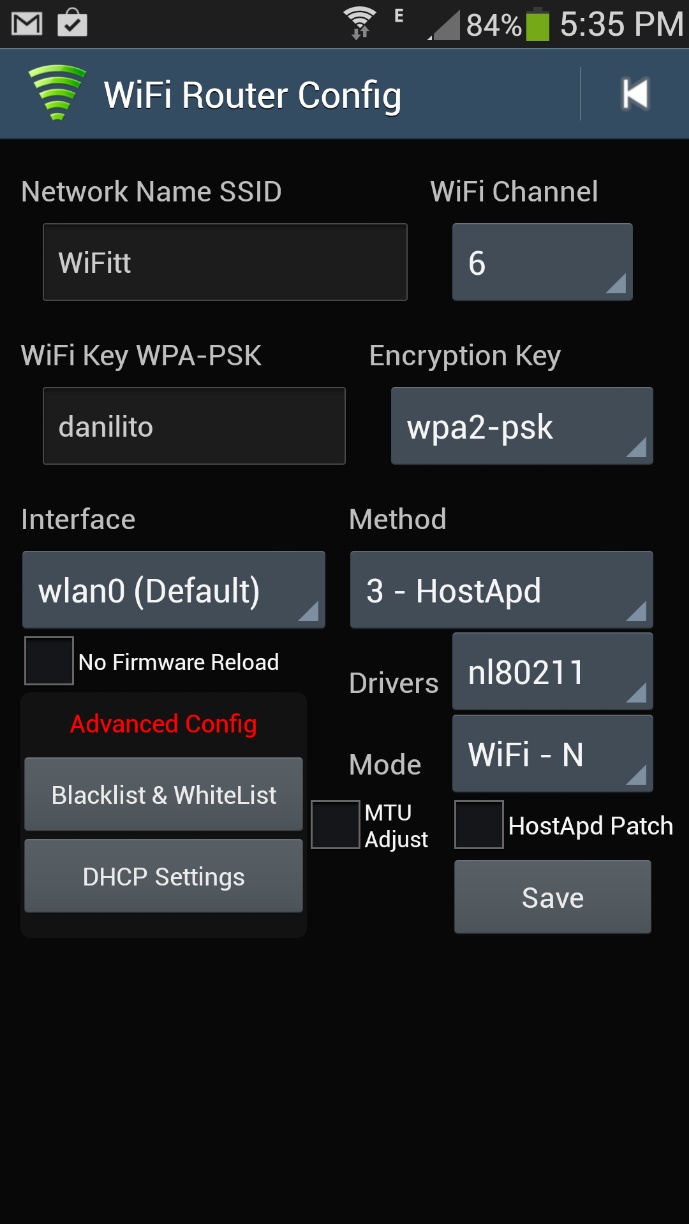Edit the Network Name SSID field
The height and width of the screenshot is (1224, 689).
click(x=225, y=262)
